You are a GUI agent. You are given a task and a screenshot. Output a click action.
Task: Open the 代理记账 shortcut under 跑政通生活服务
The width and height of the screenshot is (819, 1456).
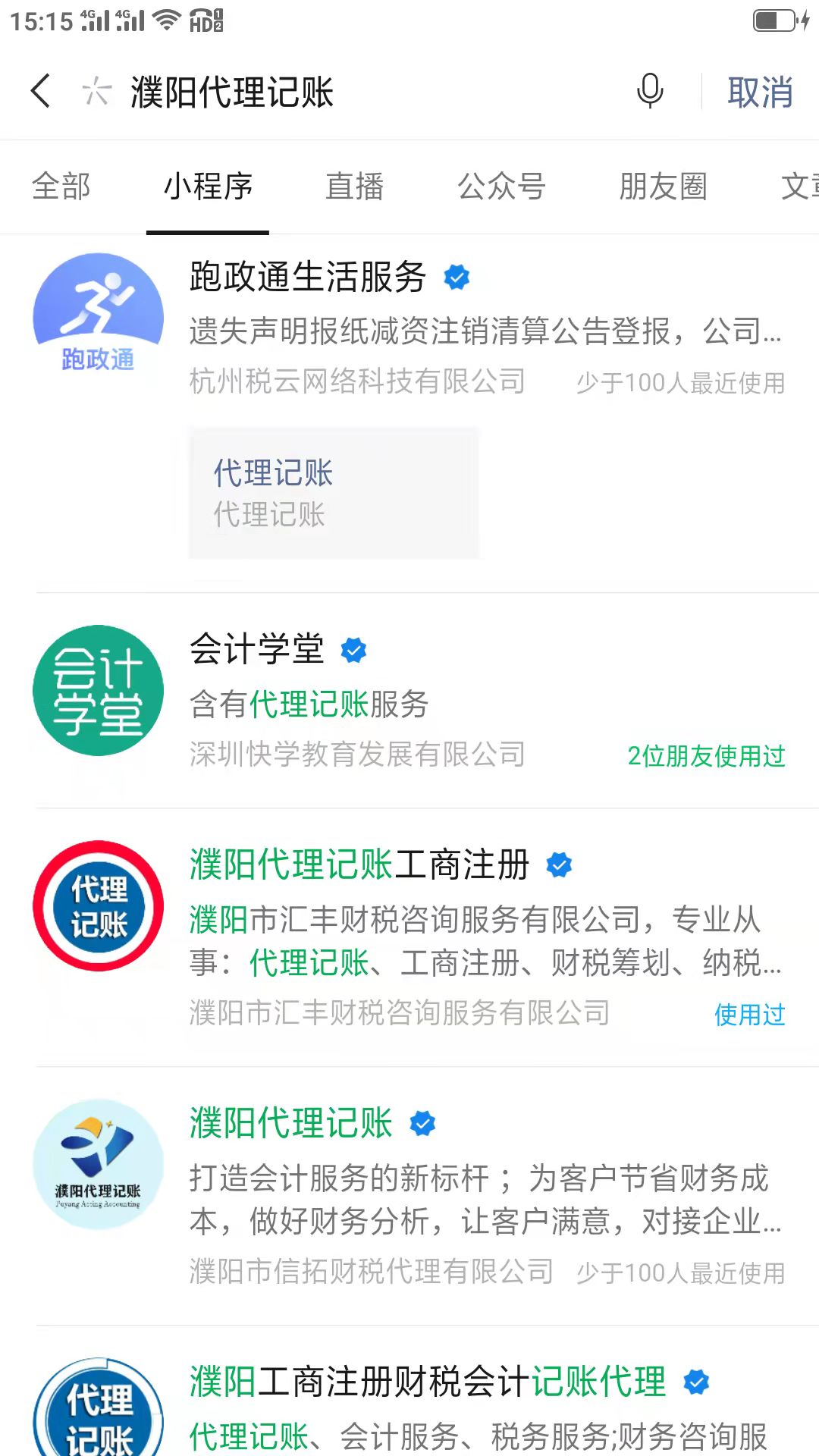[x=334, y=493]
